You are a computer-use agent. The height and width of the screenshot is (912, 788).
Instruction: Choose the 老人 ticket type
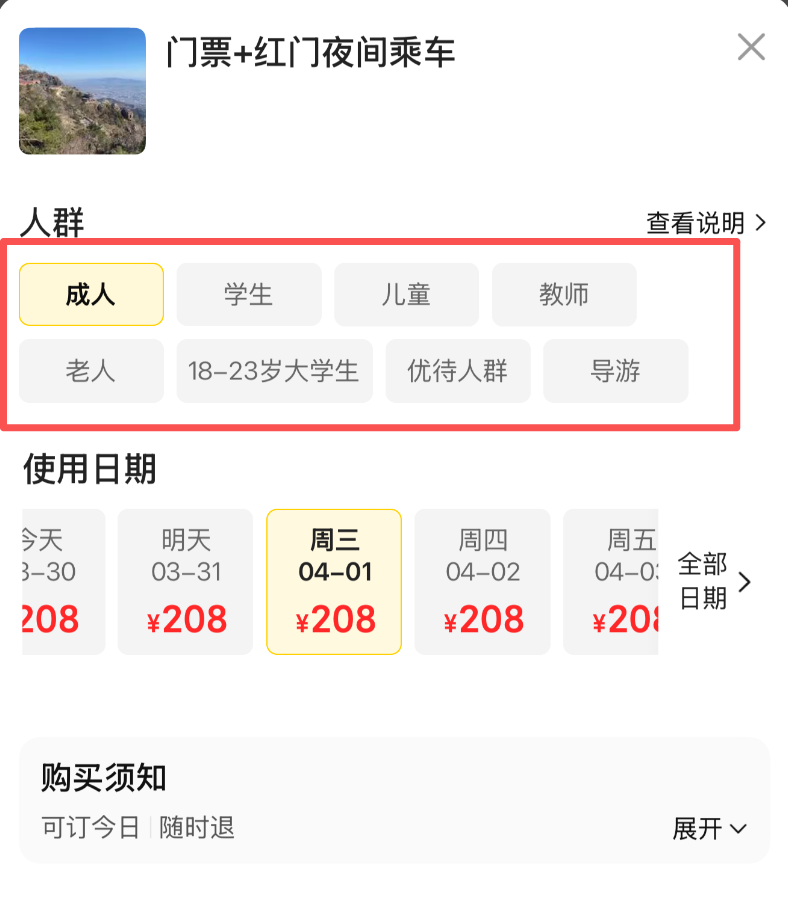point(91,371)
